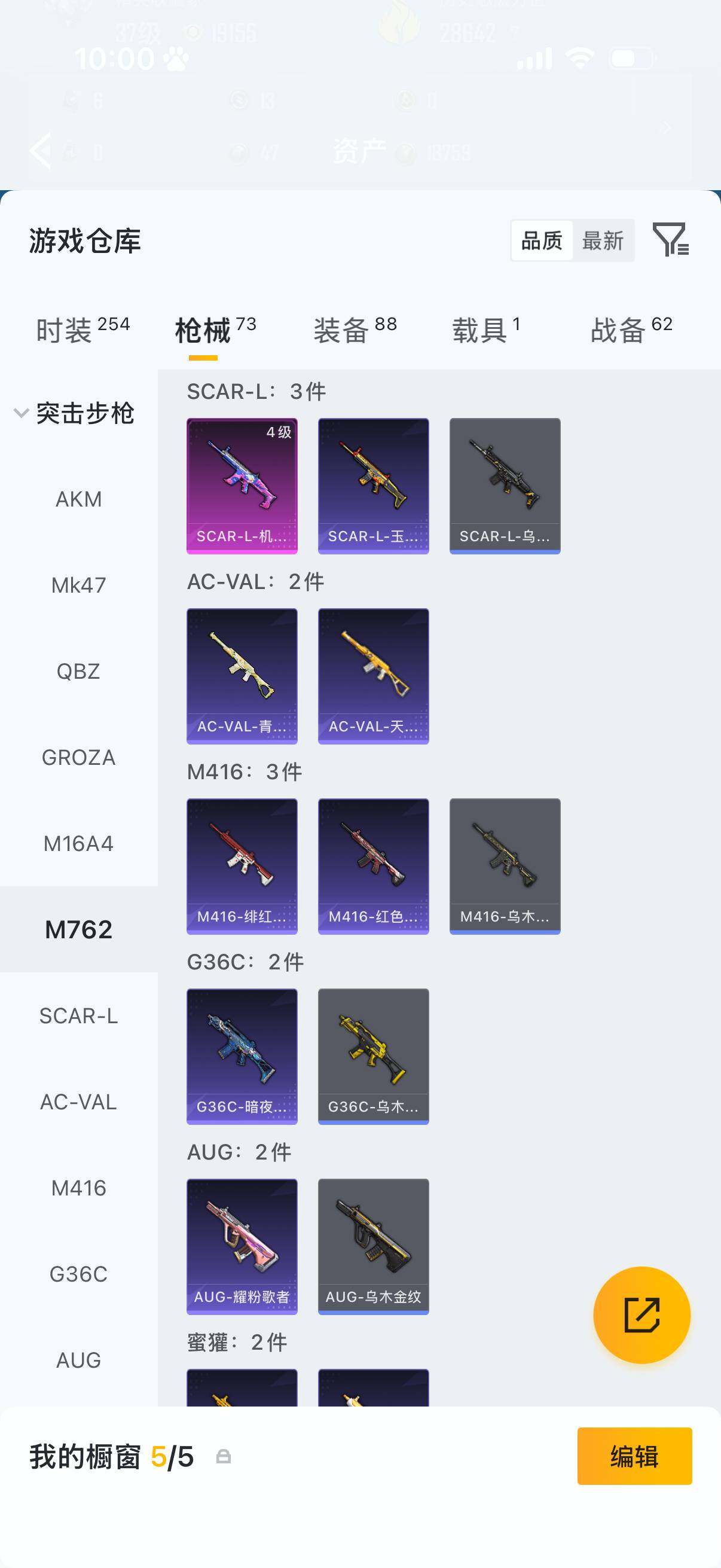
Task: Switch to the 载具 tab
Action: (486, 330)
